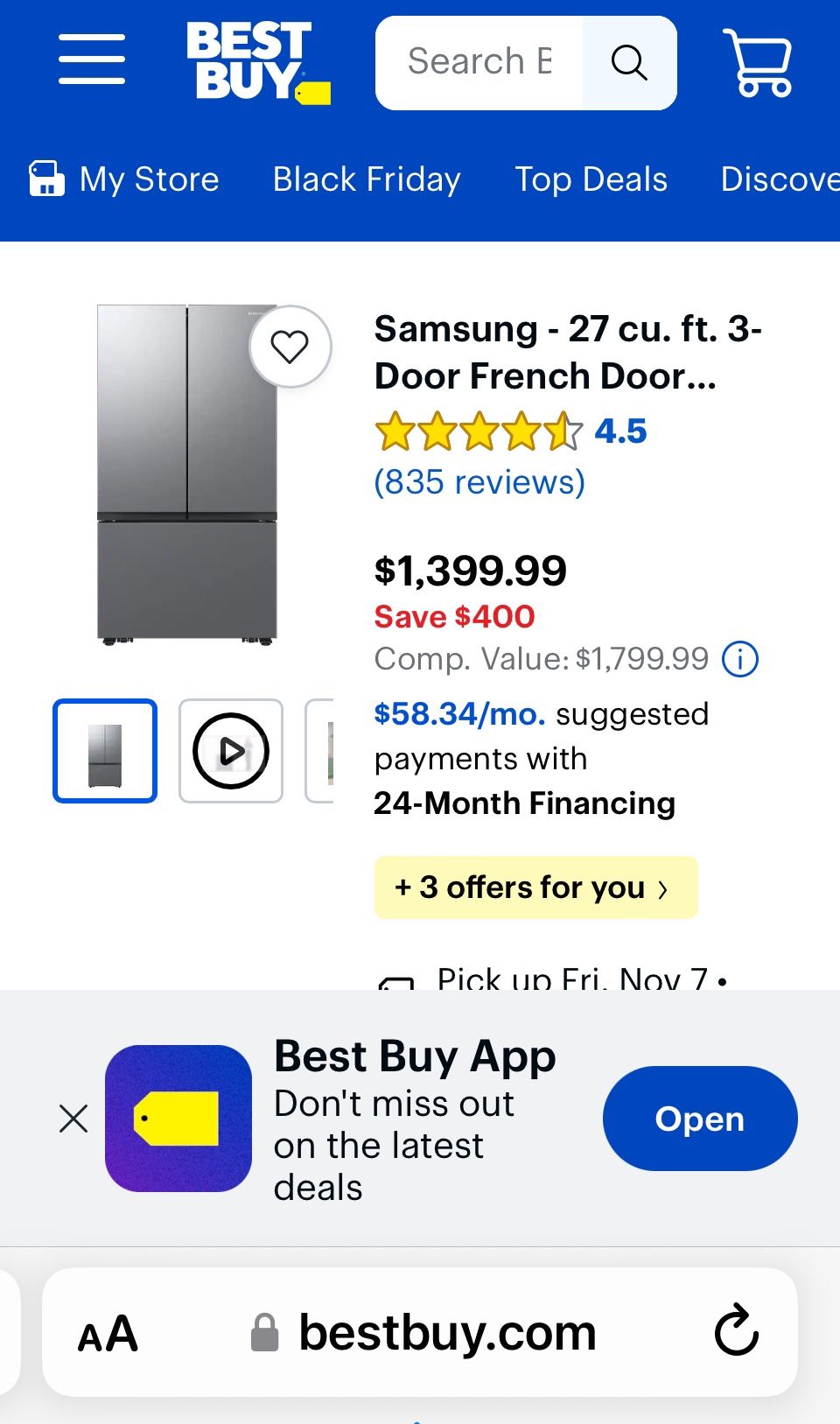Screen dimensions: 840x1424
Task: Open the Top Deals menu
Action: coord(590,179)
